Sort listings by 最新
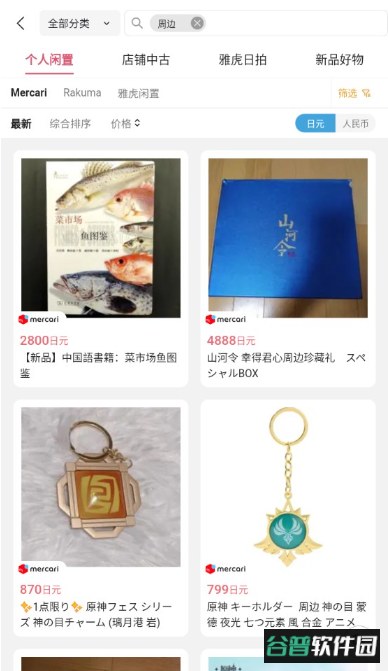This screenshot has width=388, height=671. coord(21,124)
